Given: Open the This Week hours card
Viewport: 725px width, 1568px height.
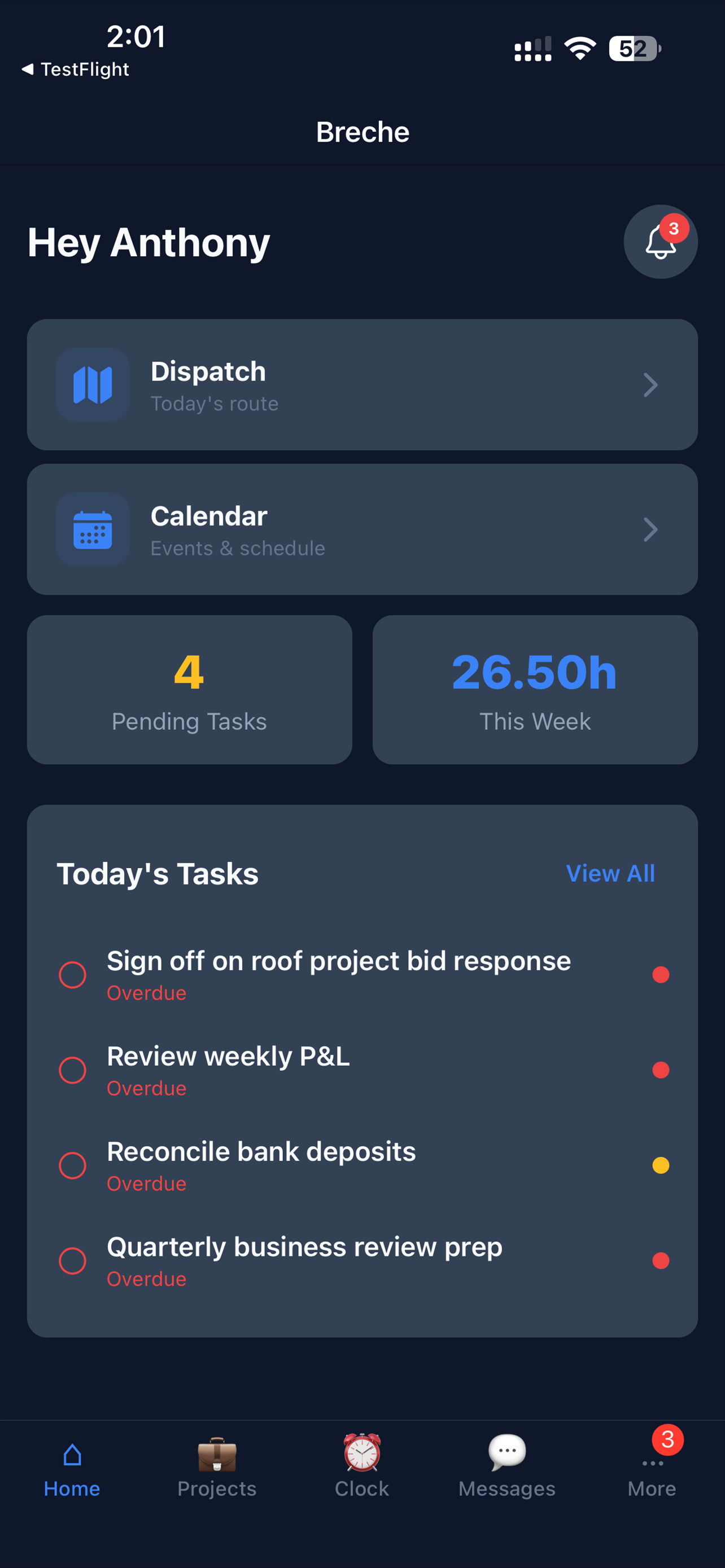Looking at the screenshot, I should 535,690.
